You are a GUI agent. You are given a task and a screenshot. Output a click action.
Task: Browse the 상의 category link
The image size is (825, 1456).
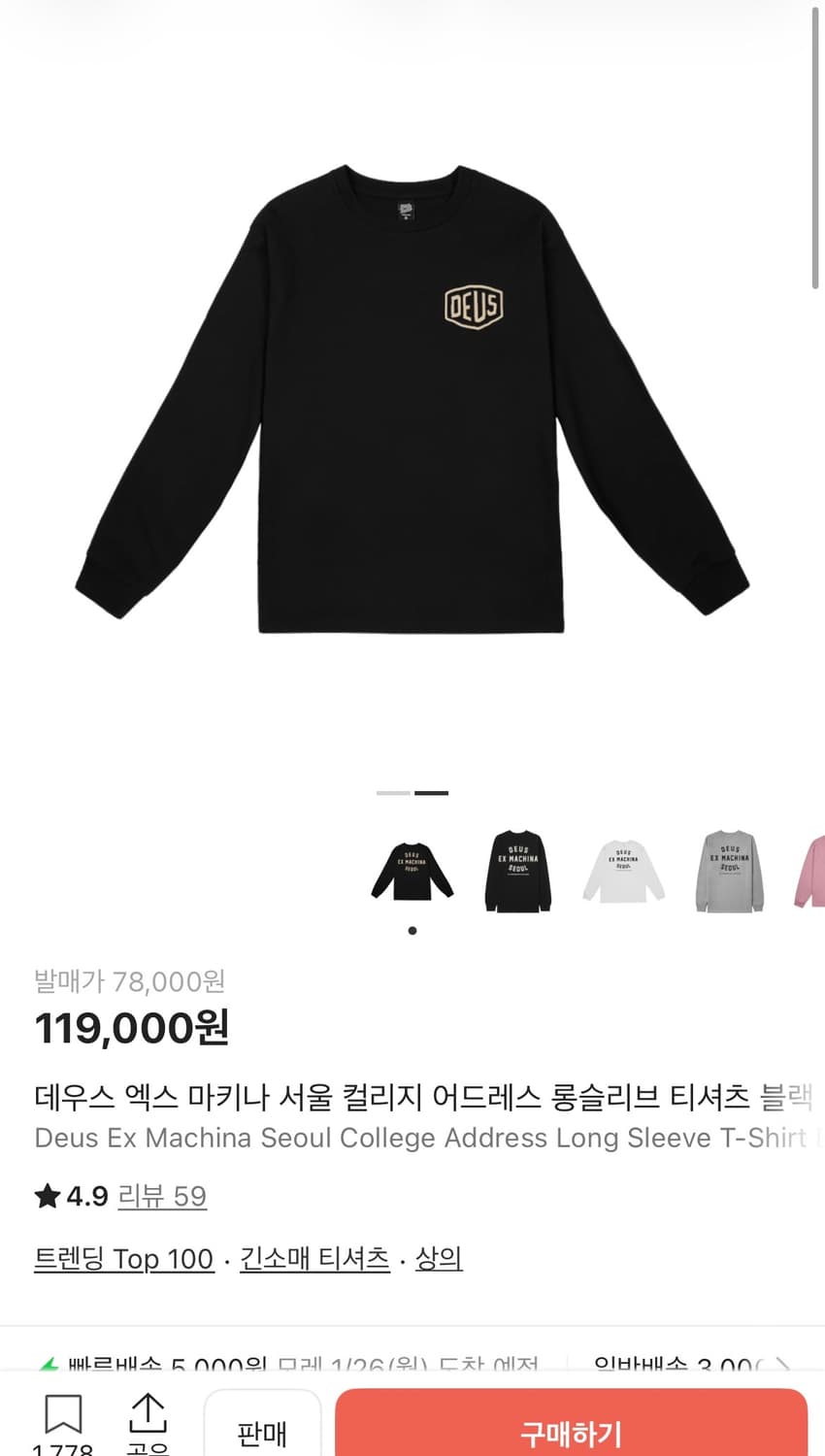tap(439, 1259)
